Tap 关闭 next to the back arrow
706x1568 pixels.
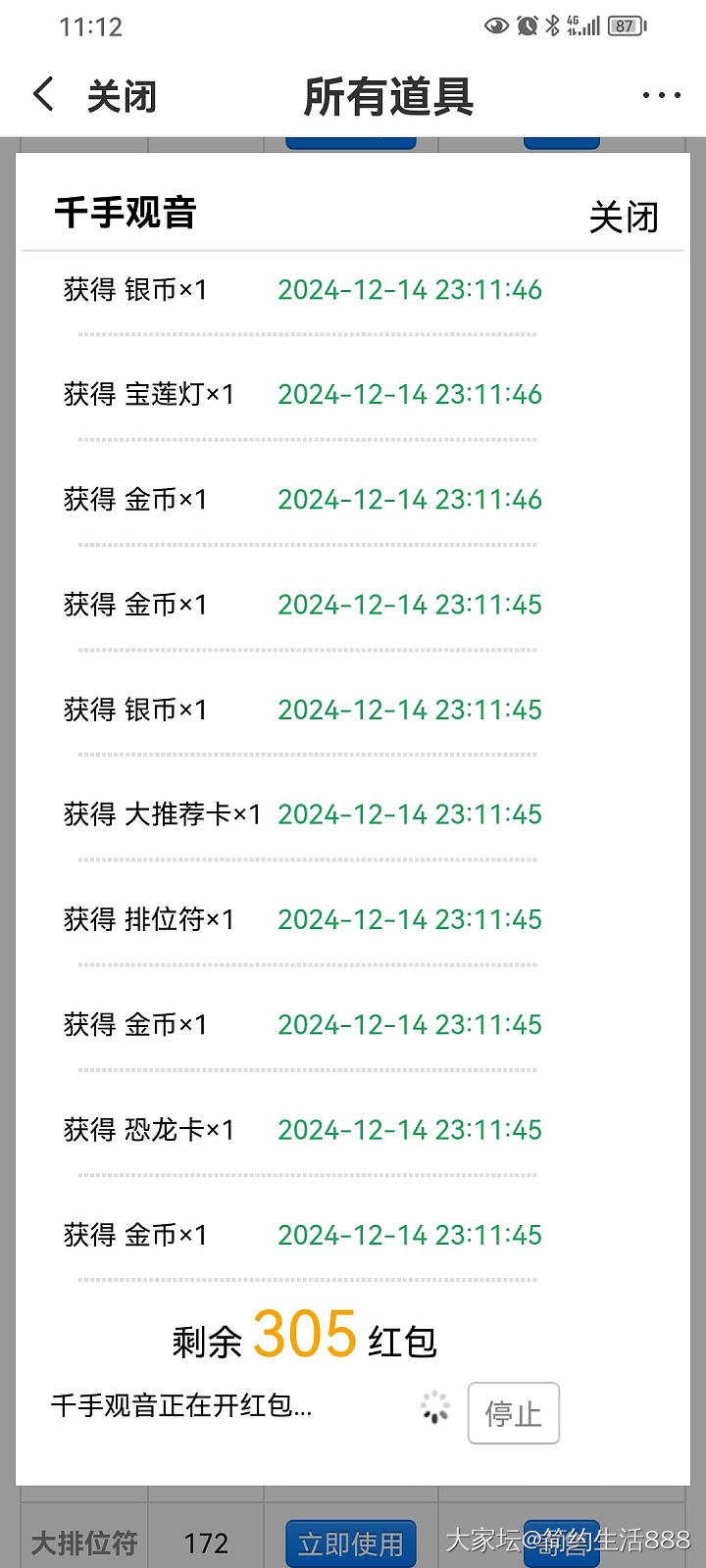122,96
